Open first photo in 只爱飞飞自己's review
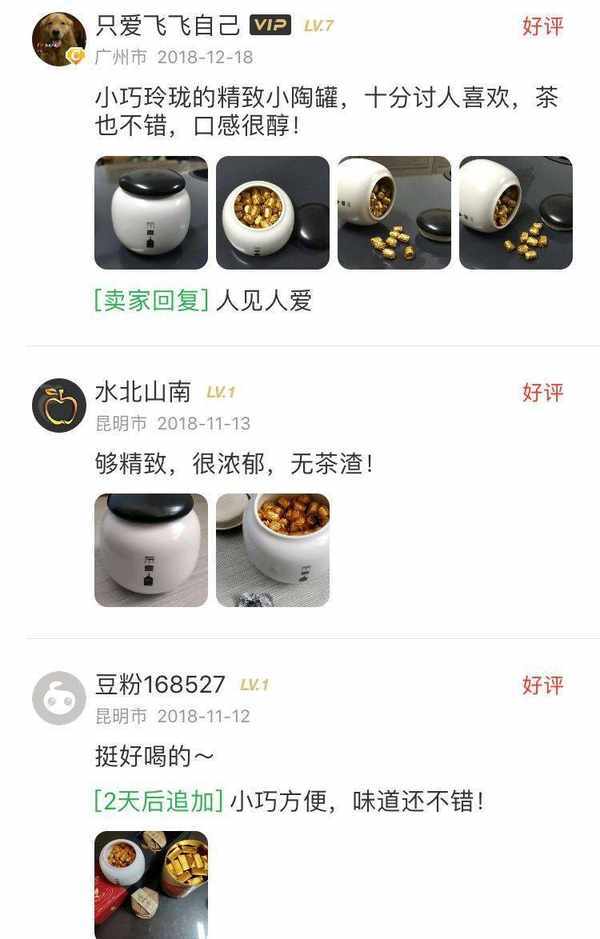 click(151, 212)
